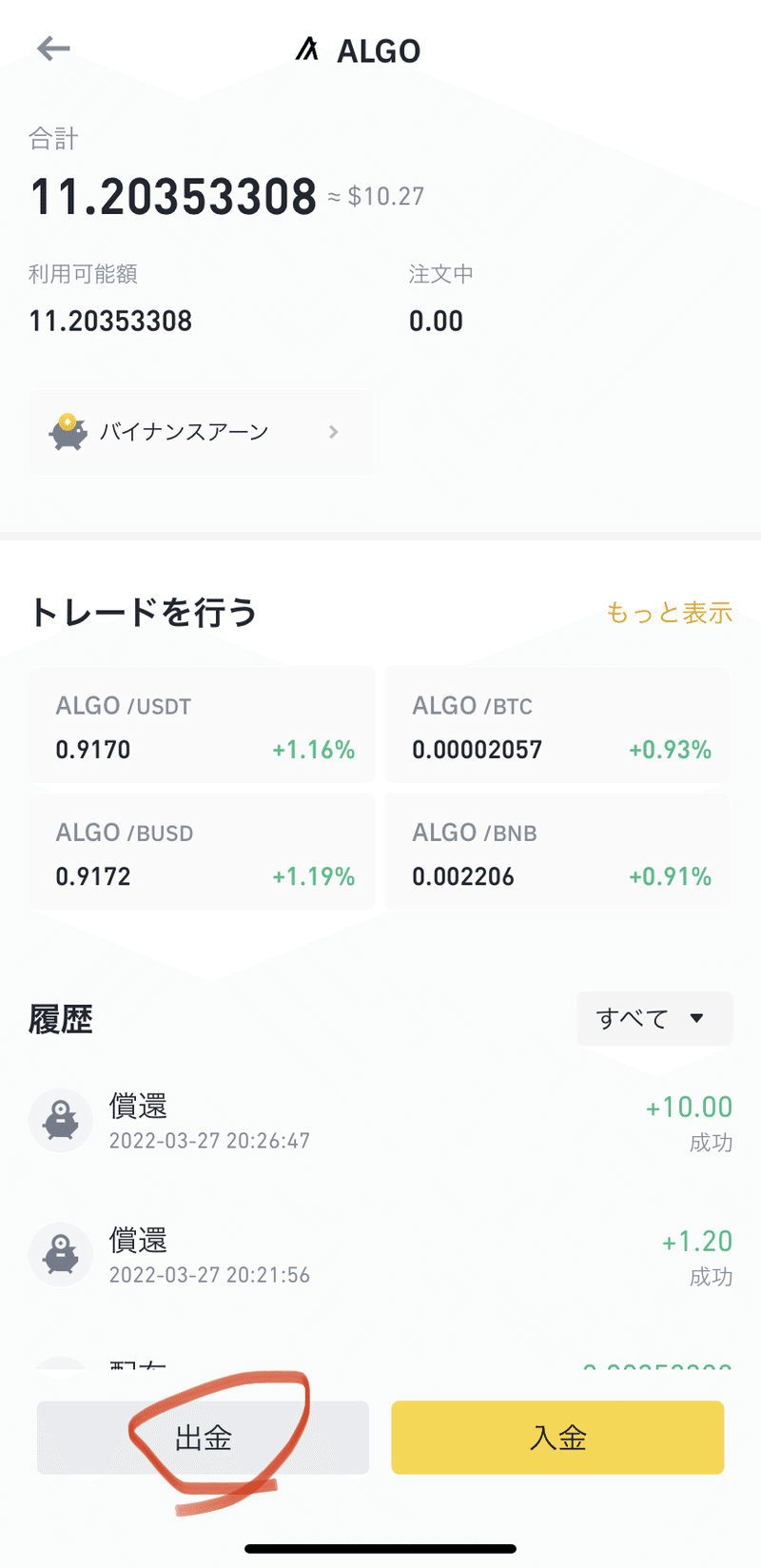The width and height of the screenshot is (761, 1568).
Task: Tap the home indicator bar at screen bottom
Action: coord(380,1547)
